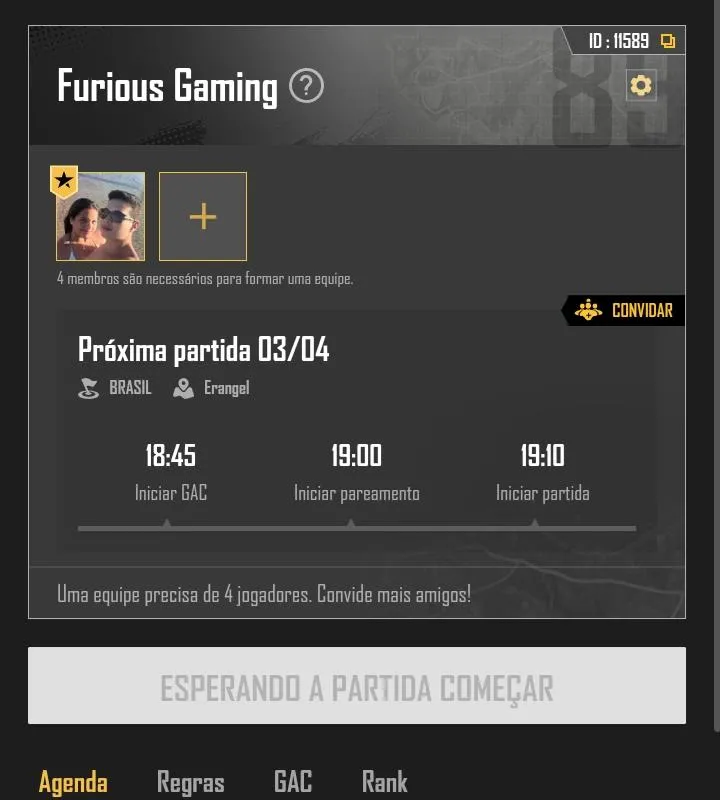720x800 pixels.
Task: Click the Próxima partida 03/04 heading
Action: (x=206, y=350)
